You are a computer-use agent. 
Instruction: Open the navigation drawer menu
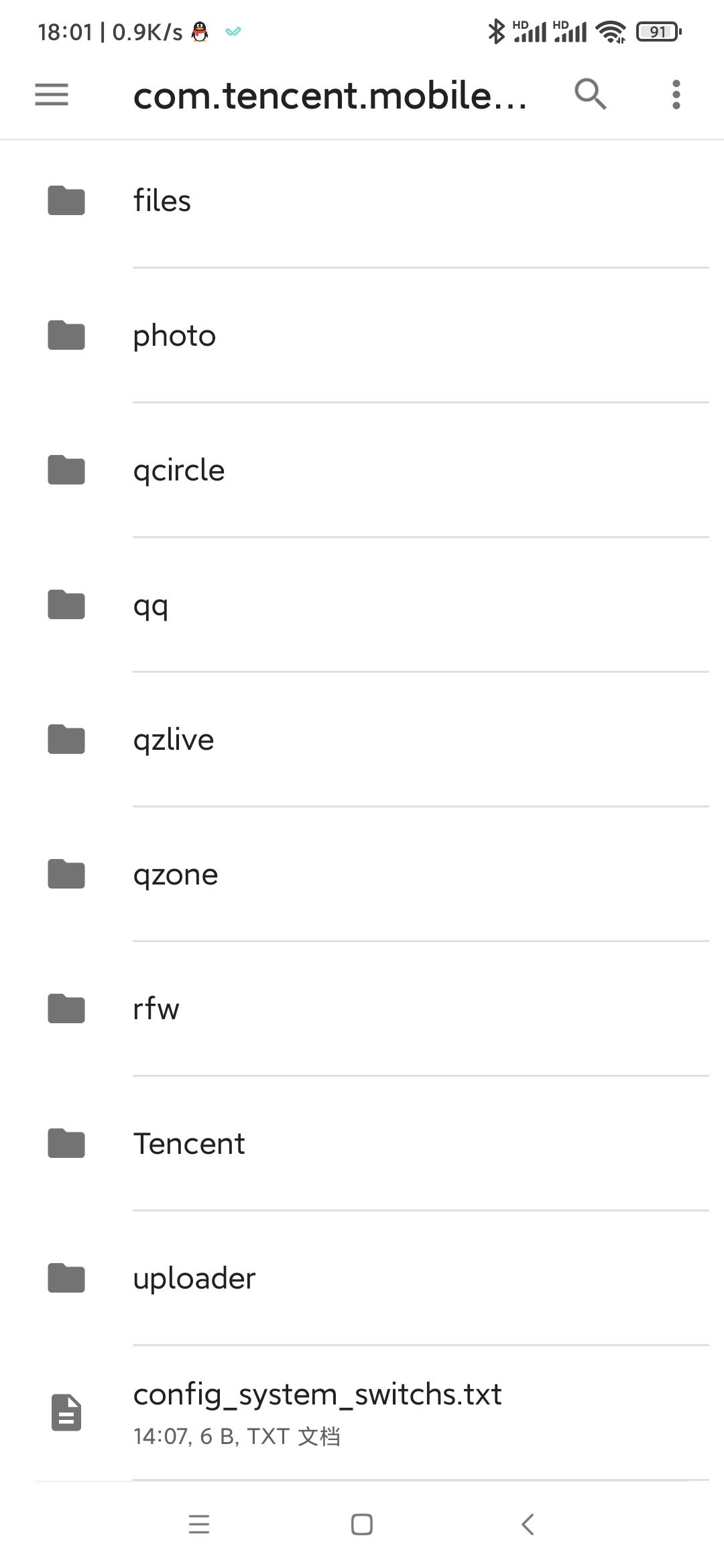pyautogui.click(x=52, y=94)
